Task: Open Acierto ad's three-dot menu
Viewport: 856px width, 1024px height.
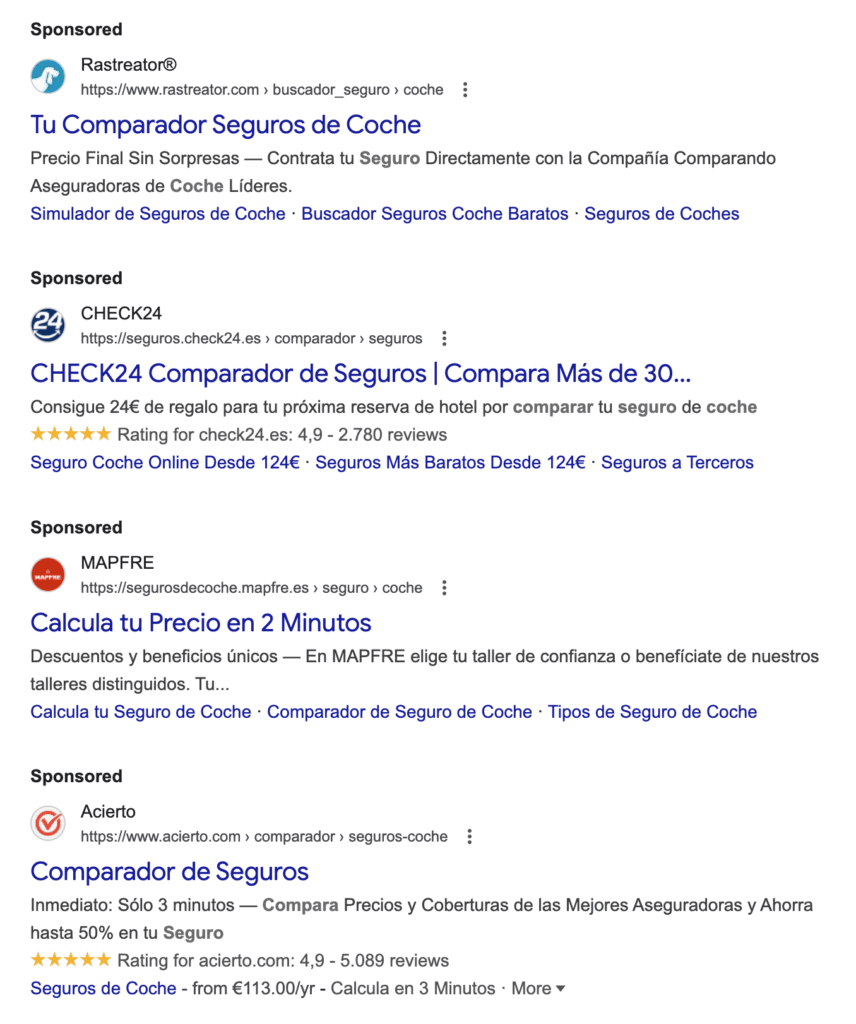Action: point(470,836)
